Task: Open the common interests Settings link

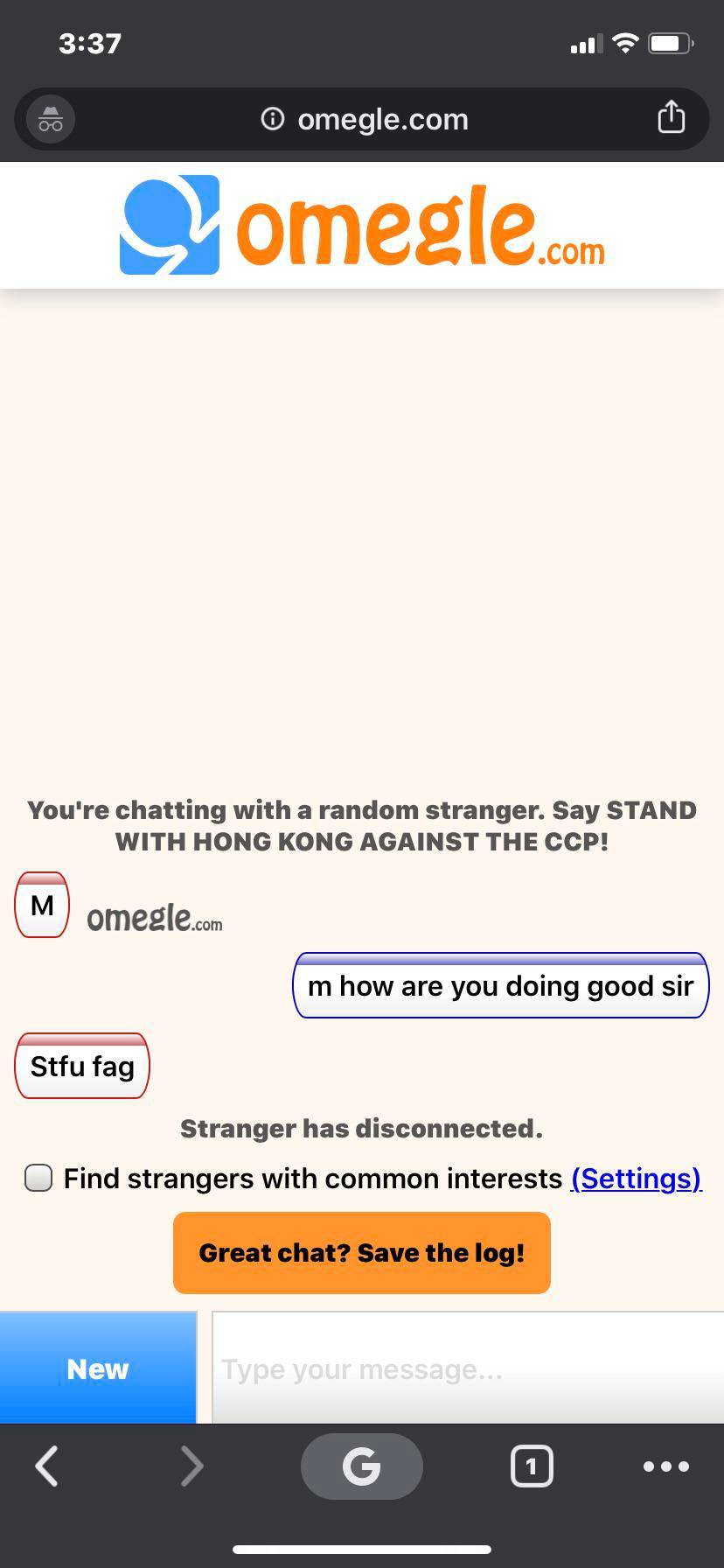Action: click(x=636, y=1179)
